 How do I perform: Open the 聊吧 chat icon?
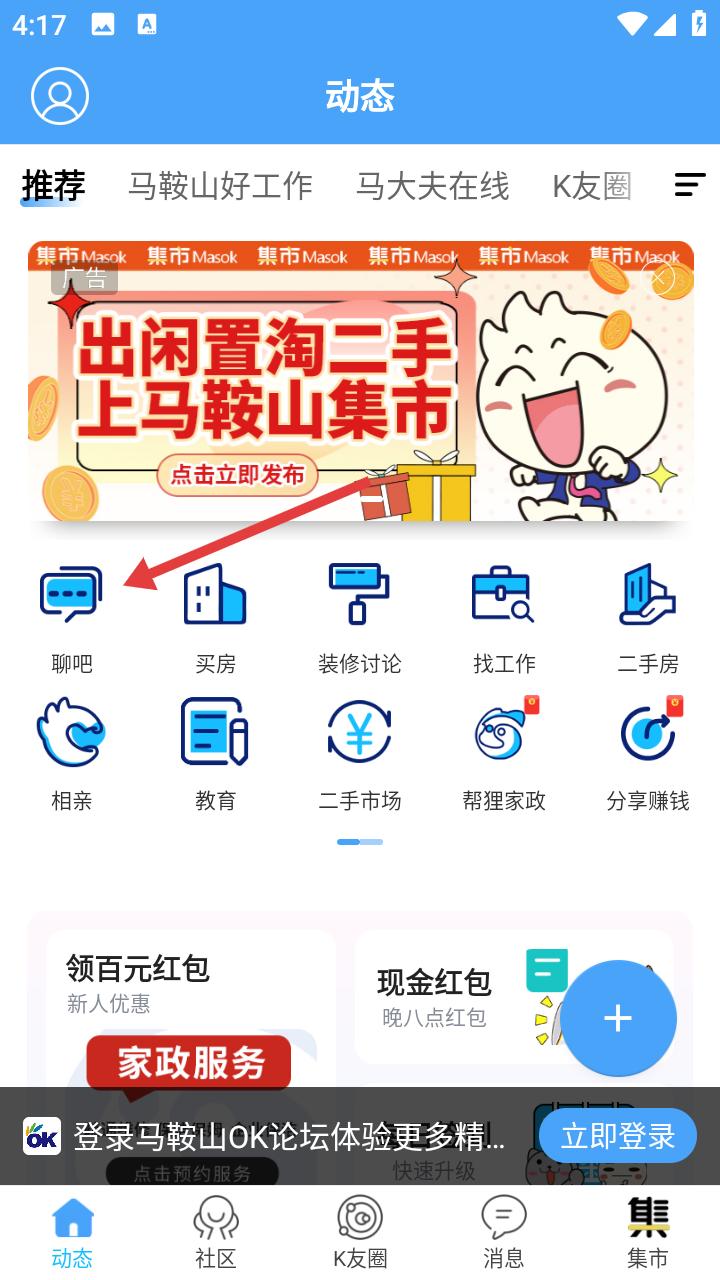point(69,593)
